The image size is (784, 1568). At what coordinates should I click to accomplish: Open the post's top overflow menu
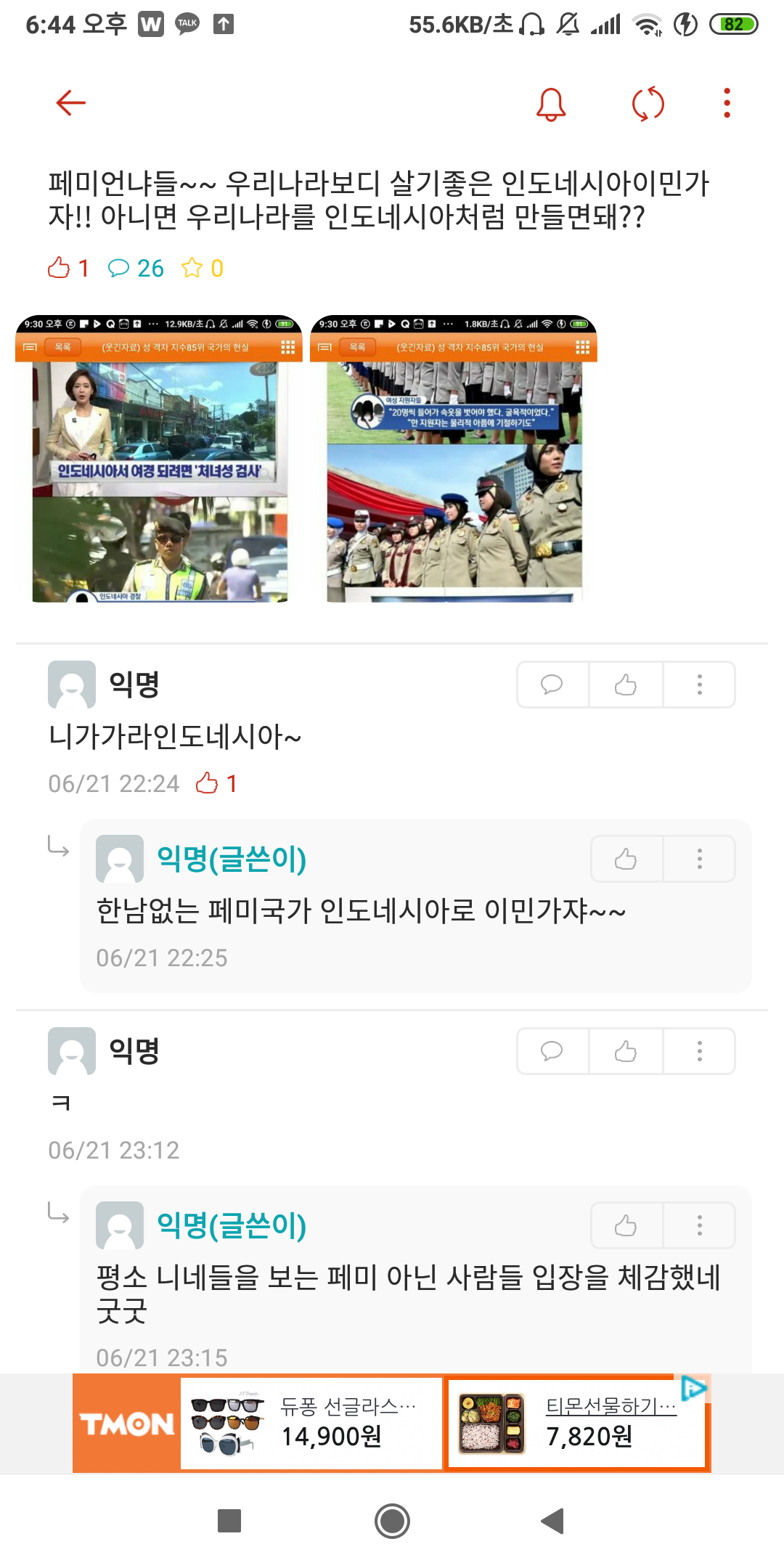click(727, 103)
